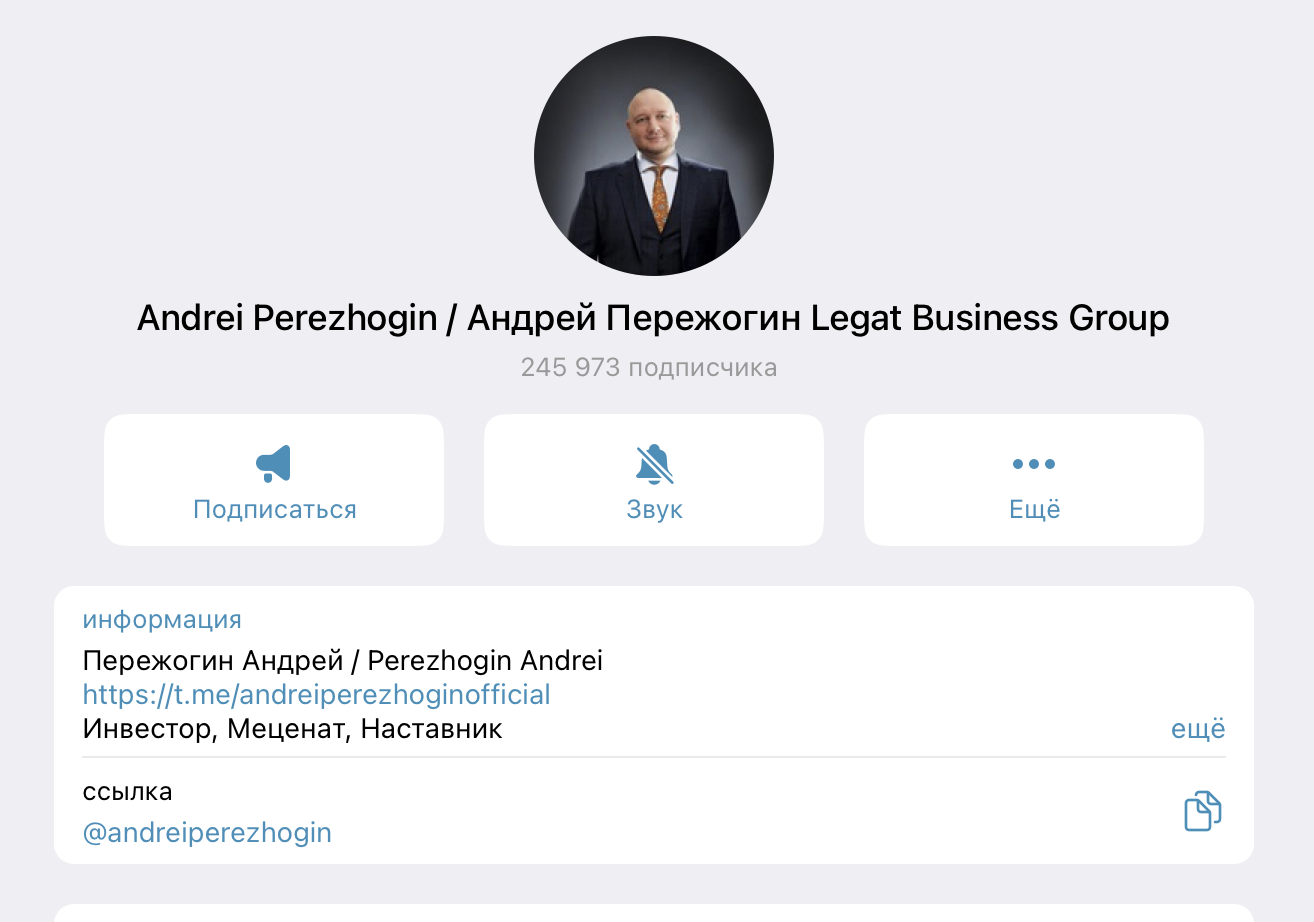The height and width of the screenshot is (922, 1314).
Task: Subscribe with the Подписаться button
Action: (274, 480)
